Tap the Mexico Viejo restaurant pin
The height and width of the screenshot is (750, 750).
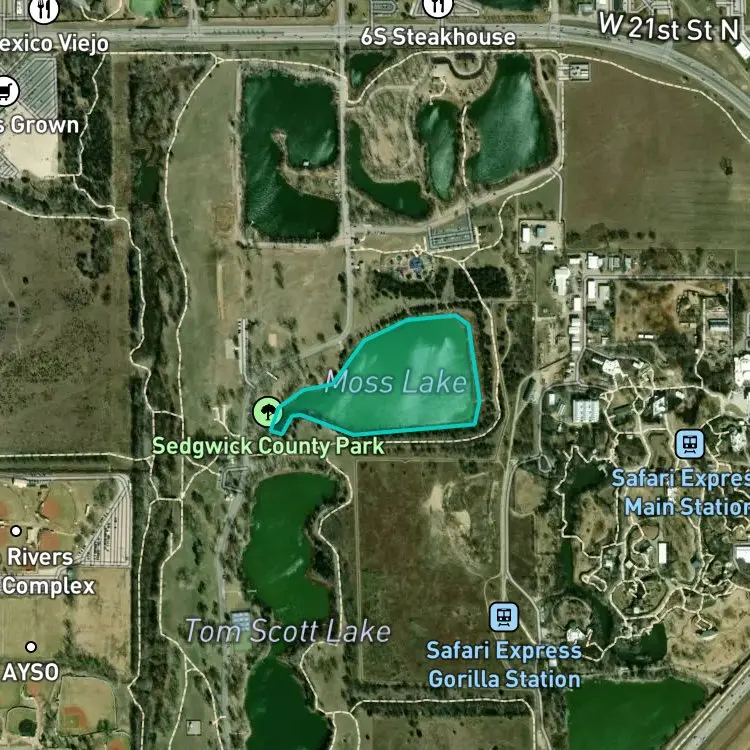[44, 10]
